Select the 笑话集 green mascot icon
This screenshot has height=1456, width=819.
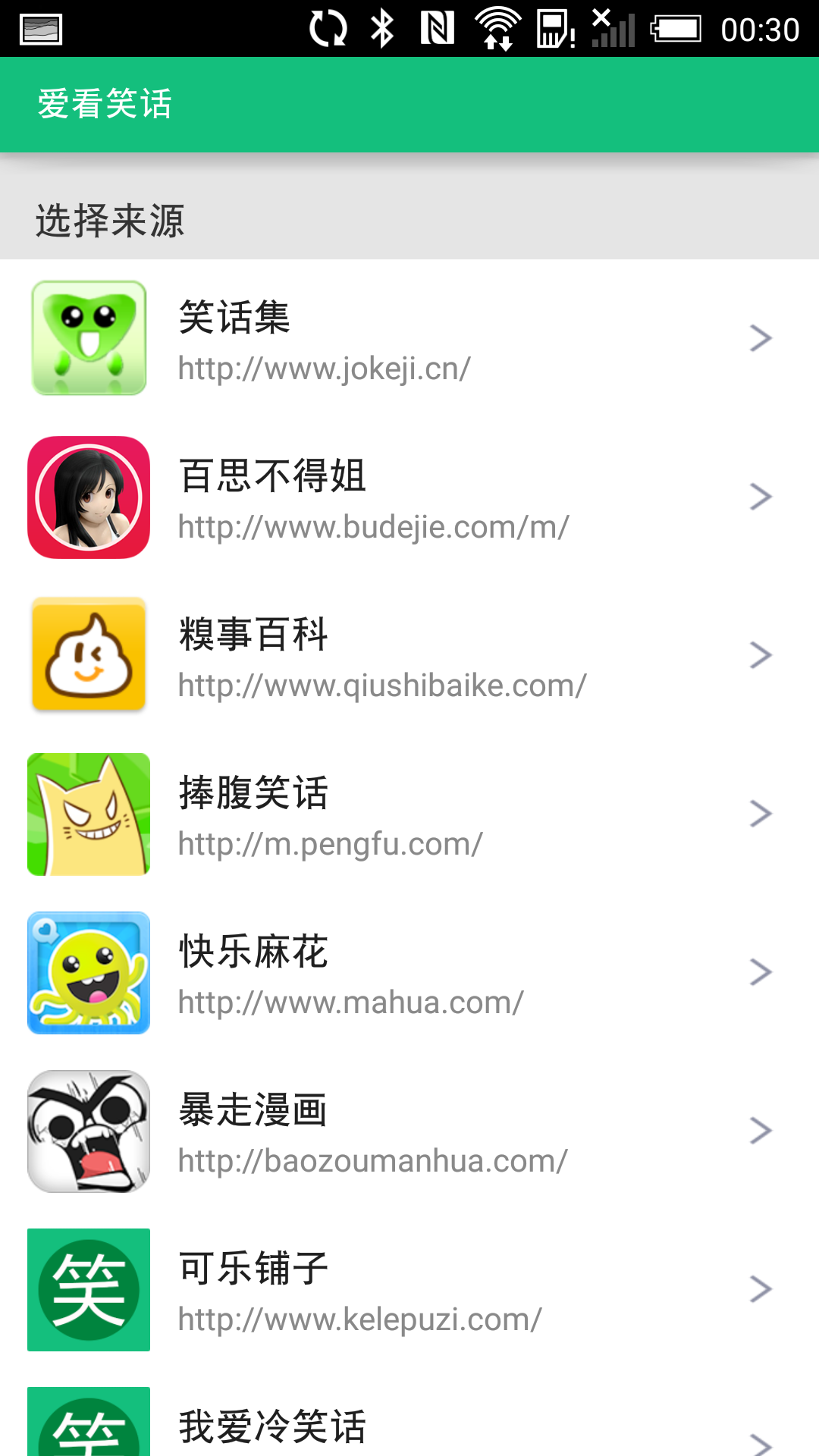88,337
